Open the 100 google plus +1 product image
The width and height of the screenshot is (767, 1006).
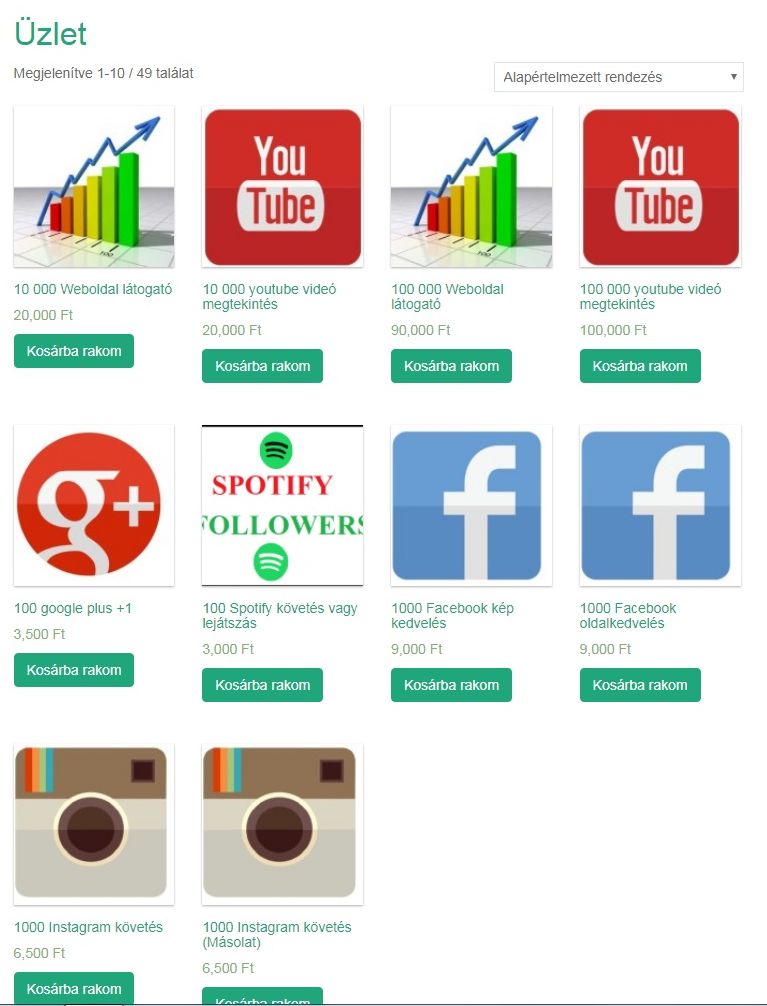coord(94,505)
